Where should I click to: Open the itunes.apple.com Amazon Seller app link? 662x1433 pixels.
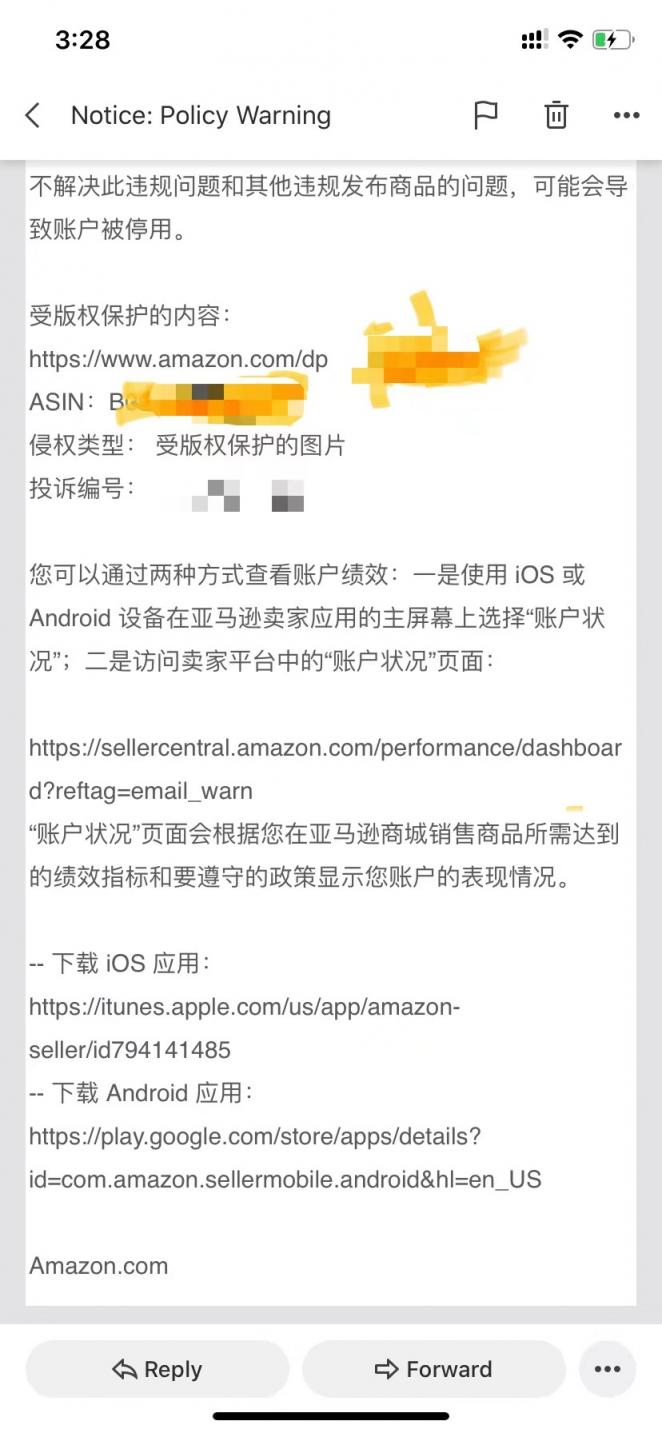tap(245, 1028)
